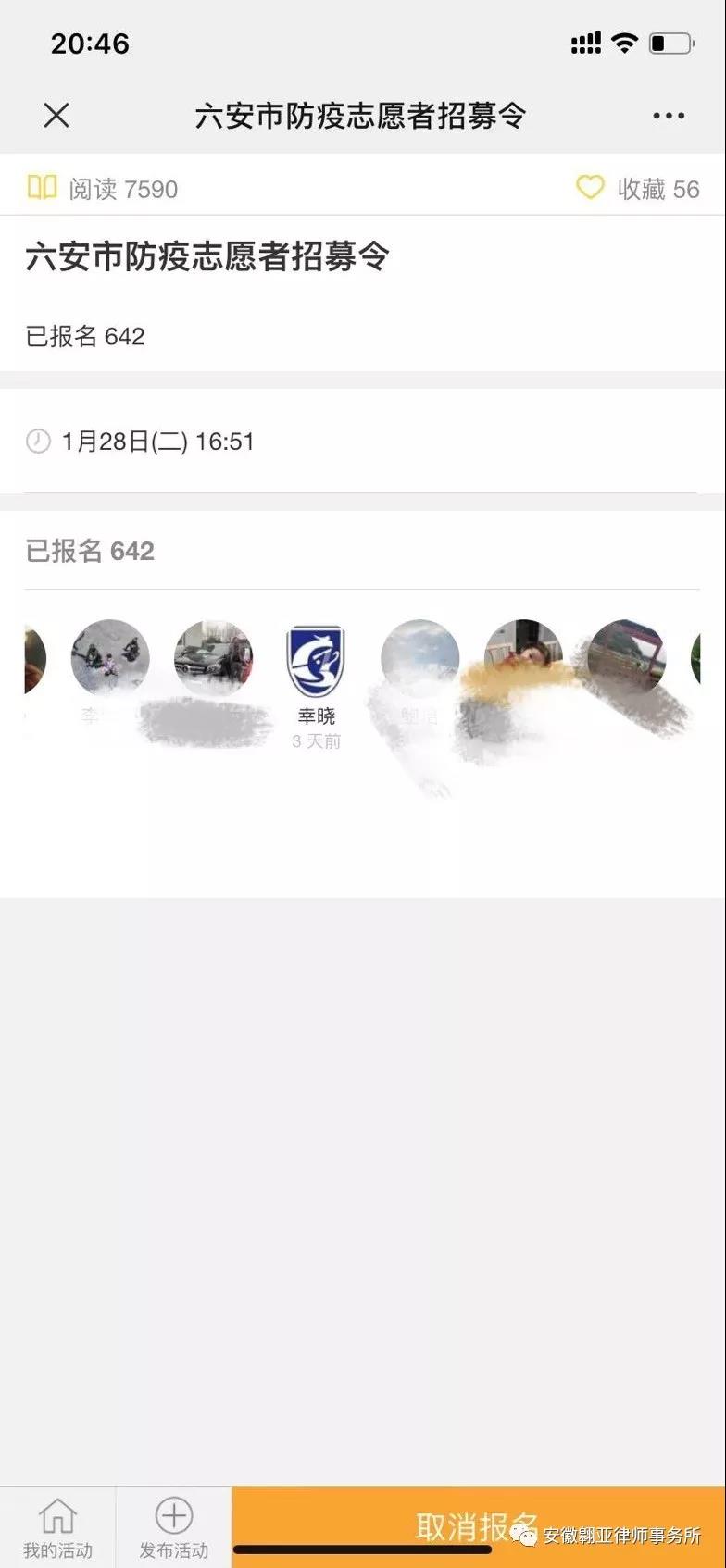
Task: Click the clock icon beside the event date
Action: [37, 442]
